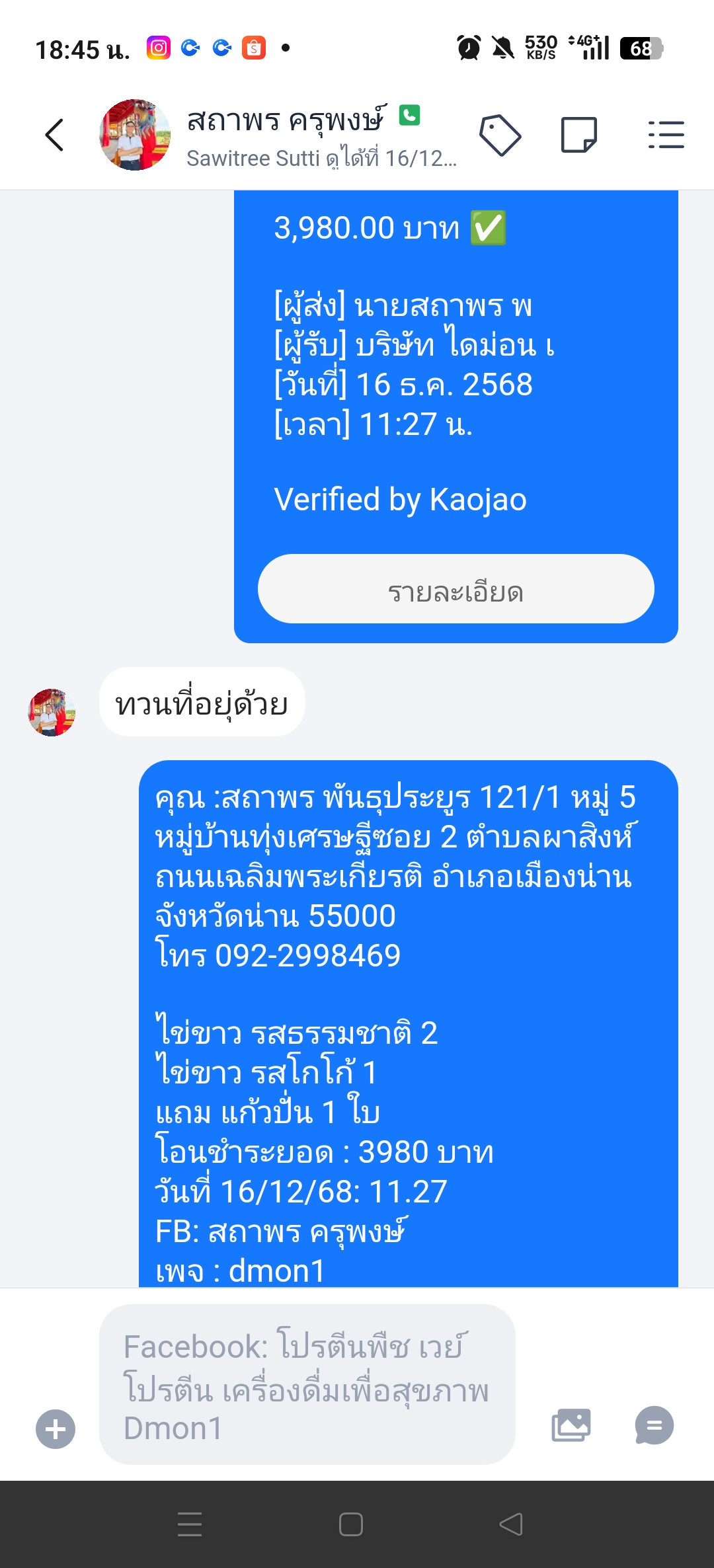Focus the message input field
714x1568 pixels.
(307, 1386)
